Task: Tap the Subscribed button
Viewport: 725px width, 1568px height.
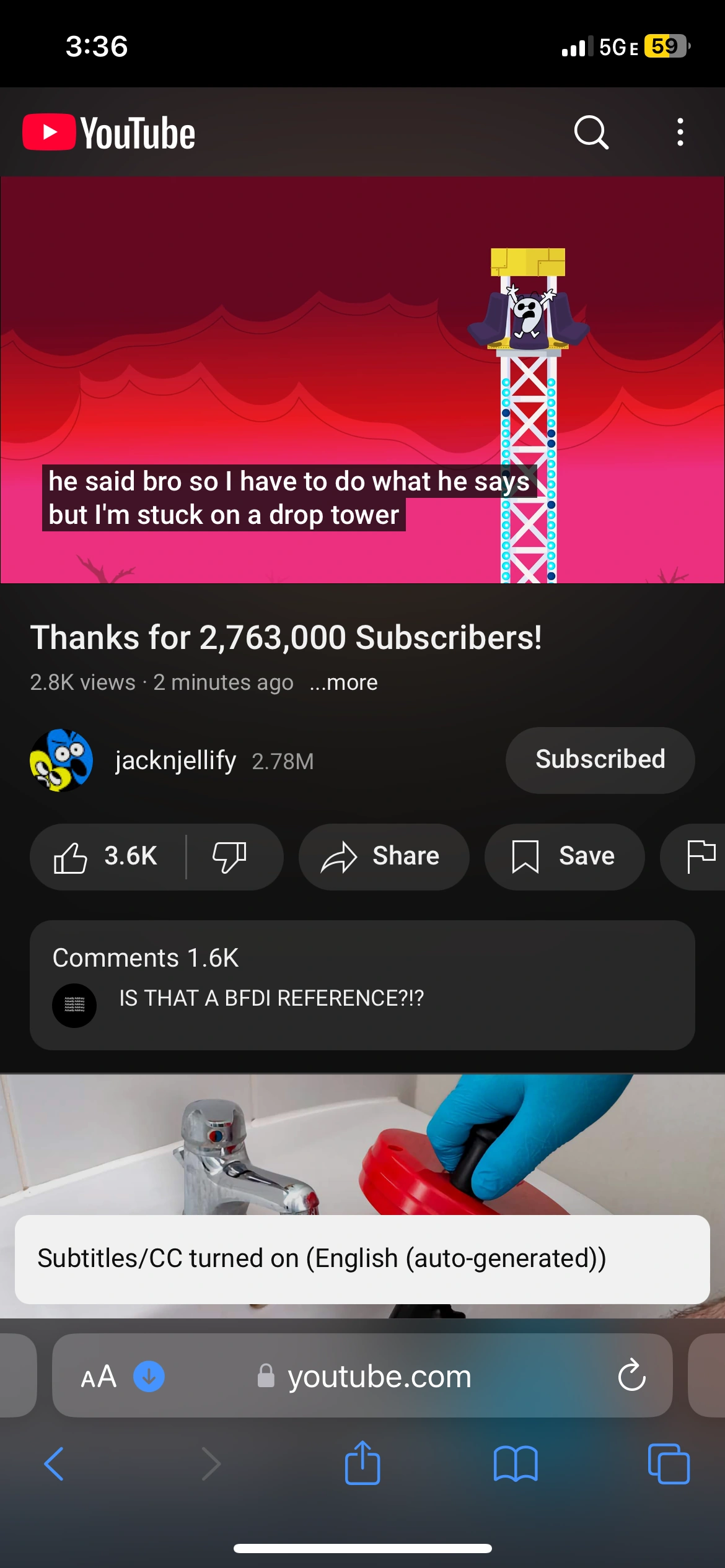Action: (x=599, y=760)
